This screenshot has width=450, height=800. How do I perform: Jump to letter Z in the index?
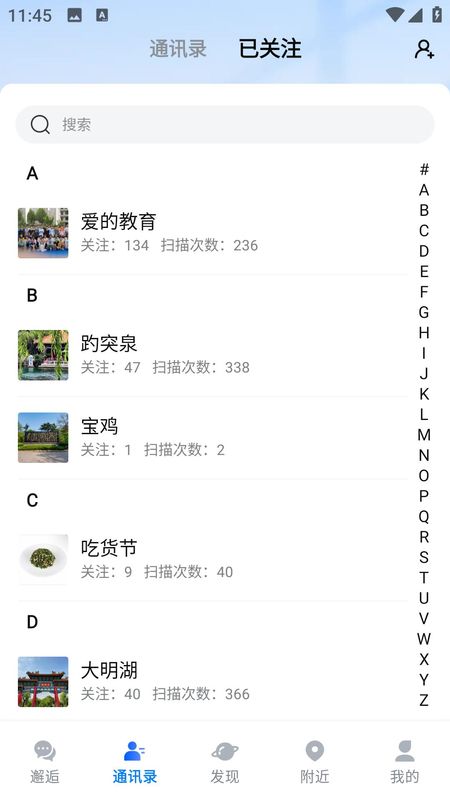coord(424,700)
